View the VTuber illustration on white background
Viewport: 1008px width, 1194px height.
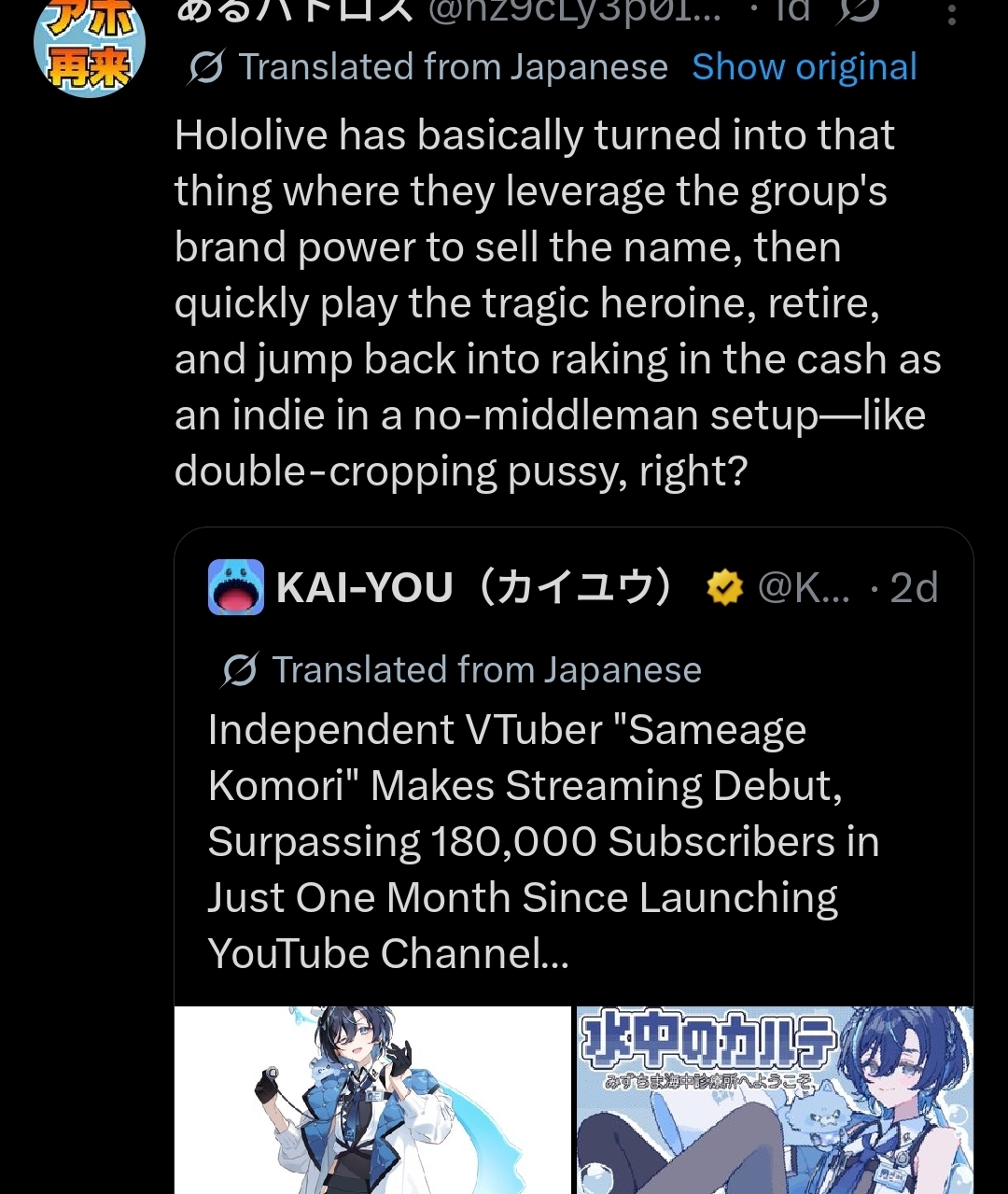coord(372,1100)
